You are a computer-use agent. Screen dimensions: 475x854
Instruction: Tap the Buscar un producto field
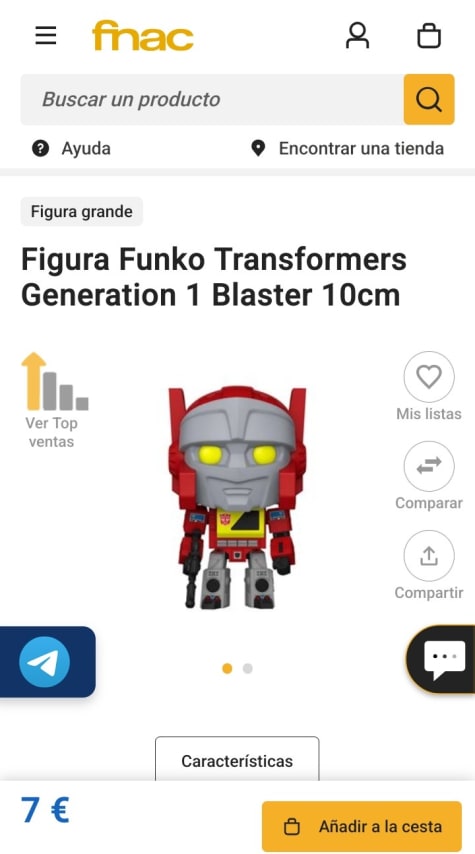(212, 100)
